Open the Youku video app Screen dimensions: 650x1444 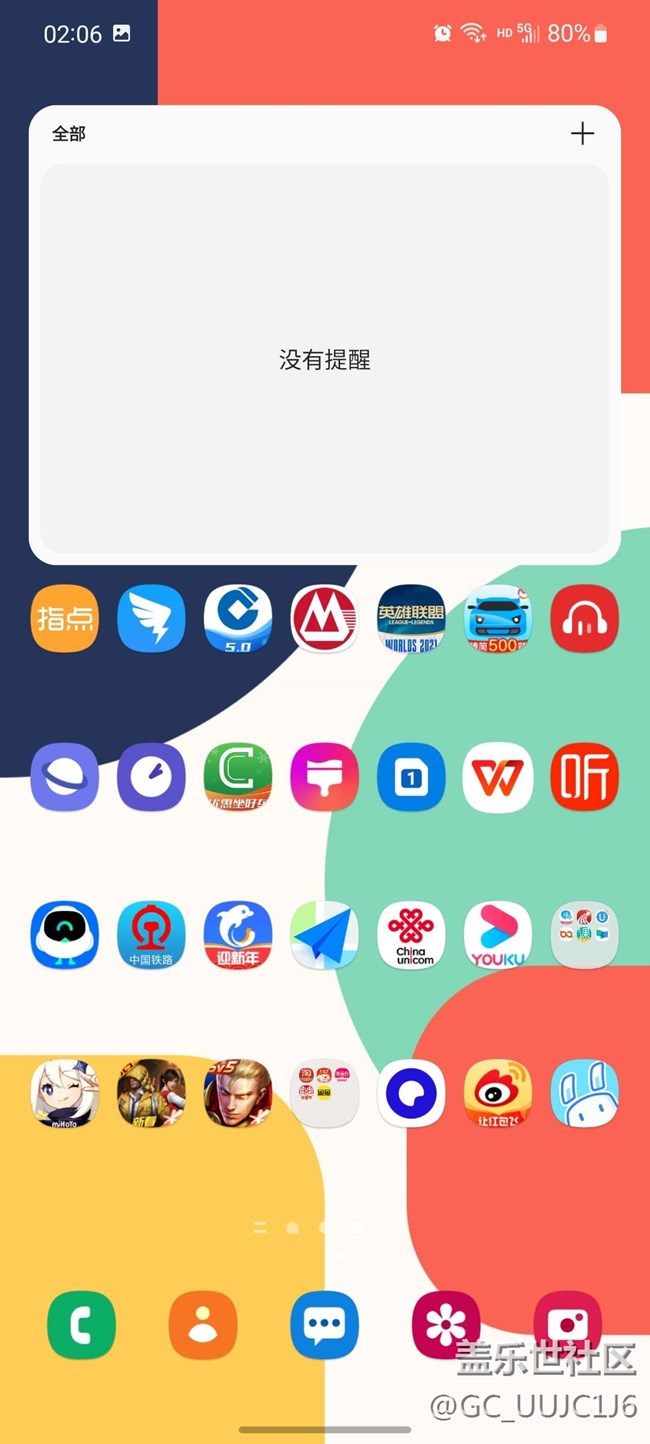click(x=498, y=935)
